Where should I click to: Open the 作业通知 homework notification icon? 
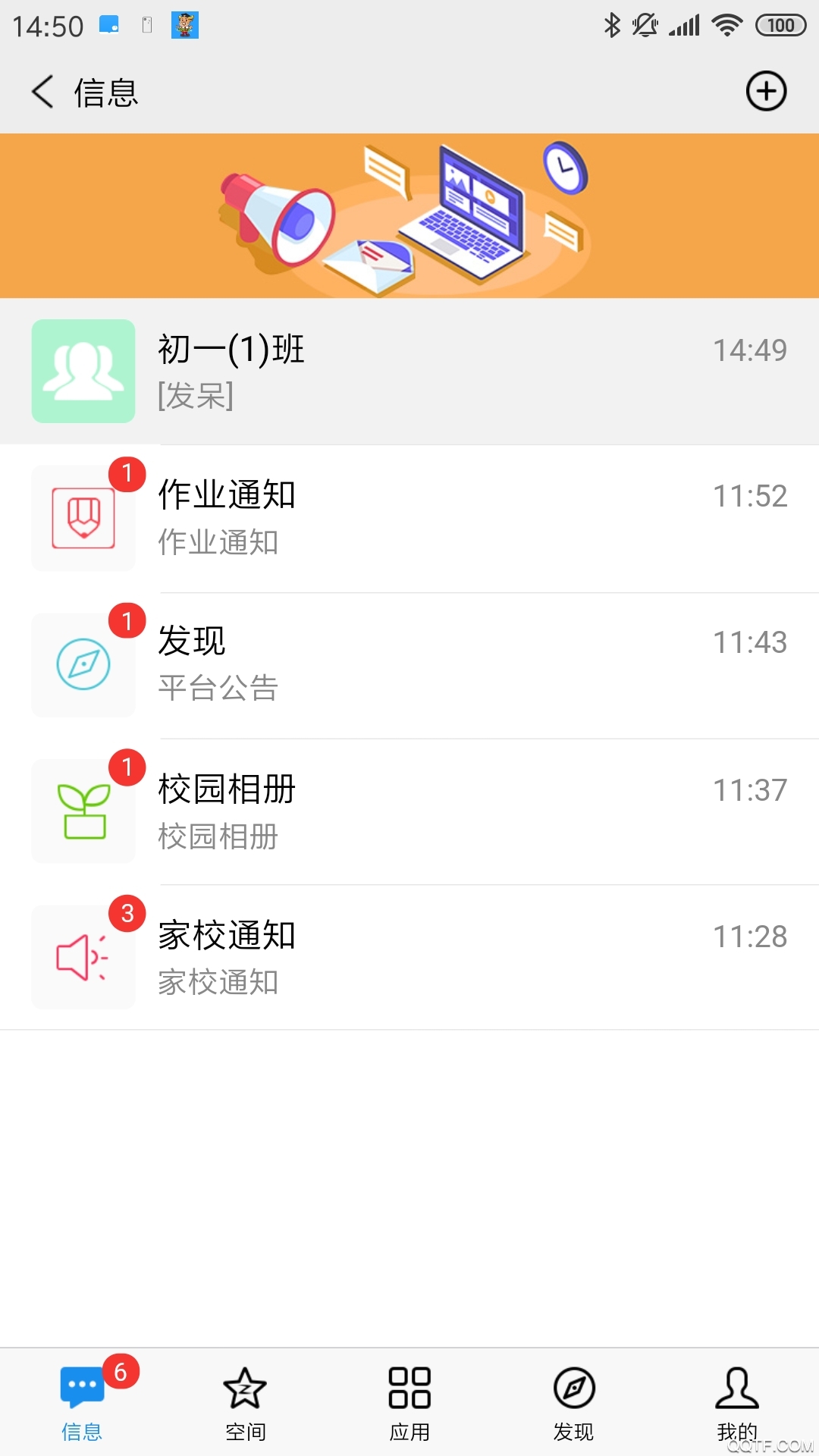[x=83, y=518]
